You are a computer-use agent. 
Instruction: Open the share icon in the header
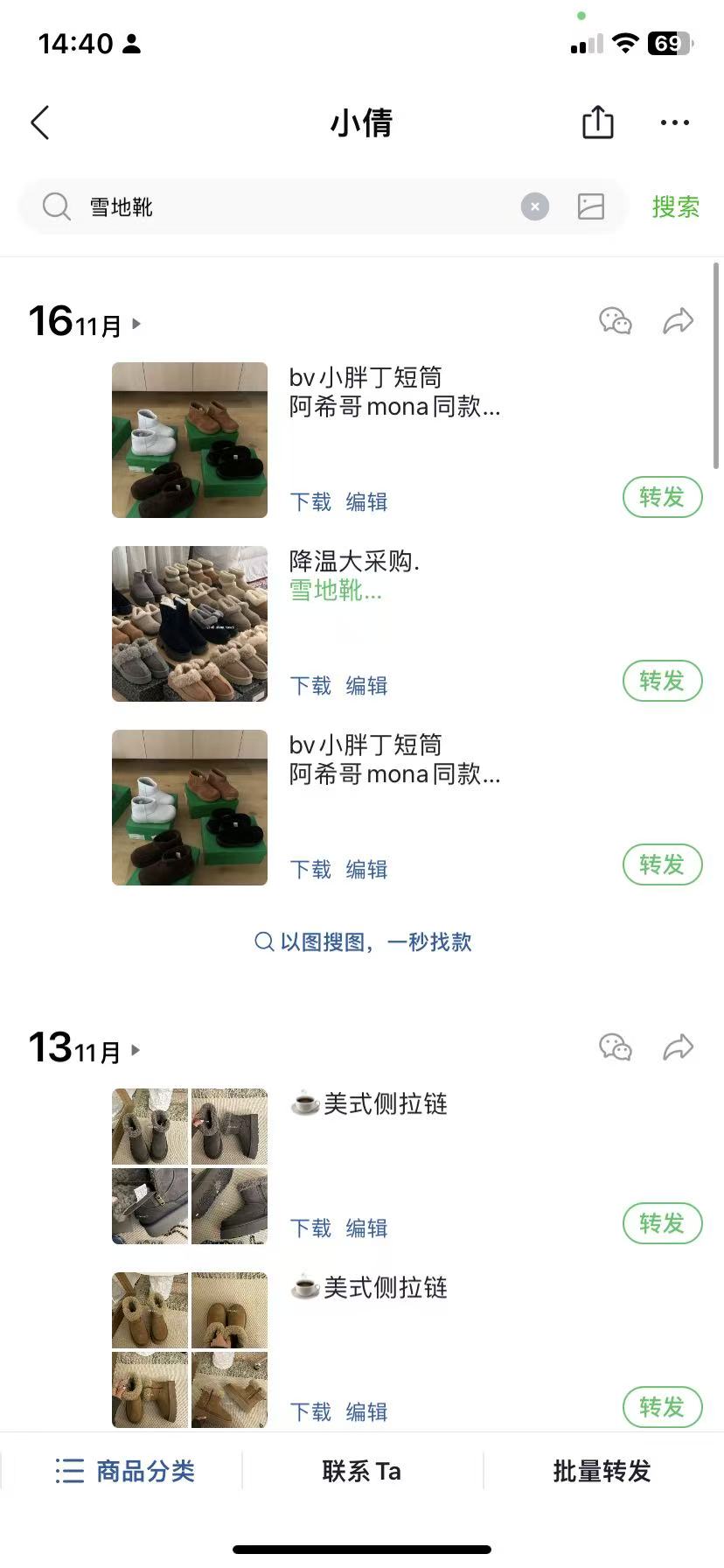598,122
